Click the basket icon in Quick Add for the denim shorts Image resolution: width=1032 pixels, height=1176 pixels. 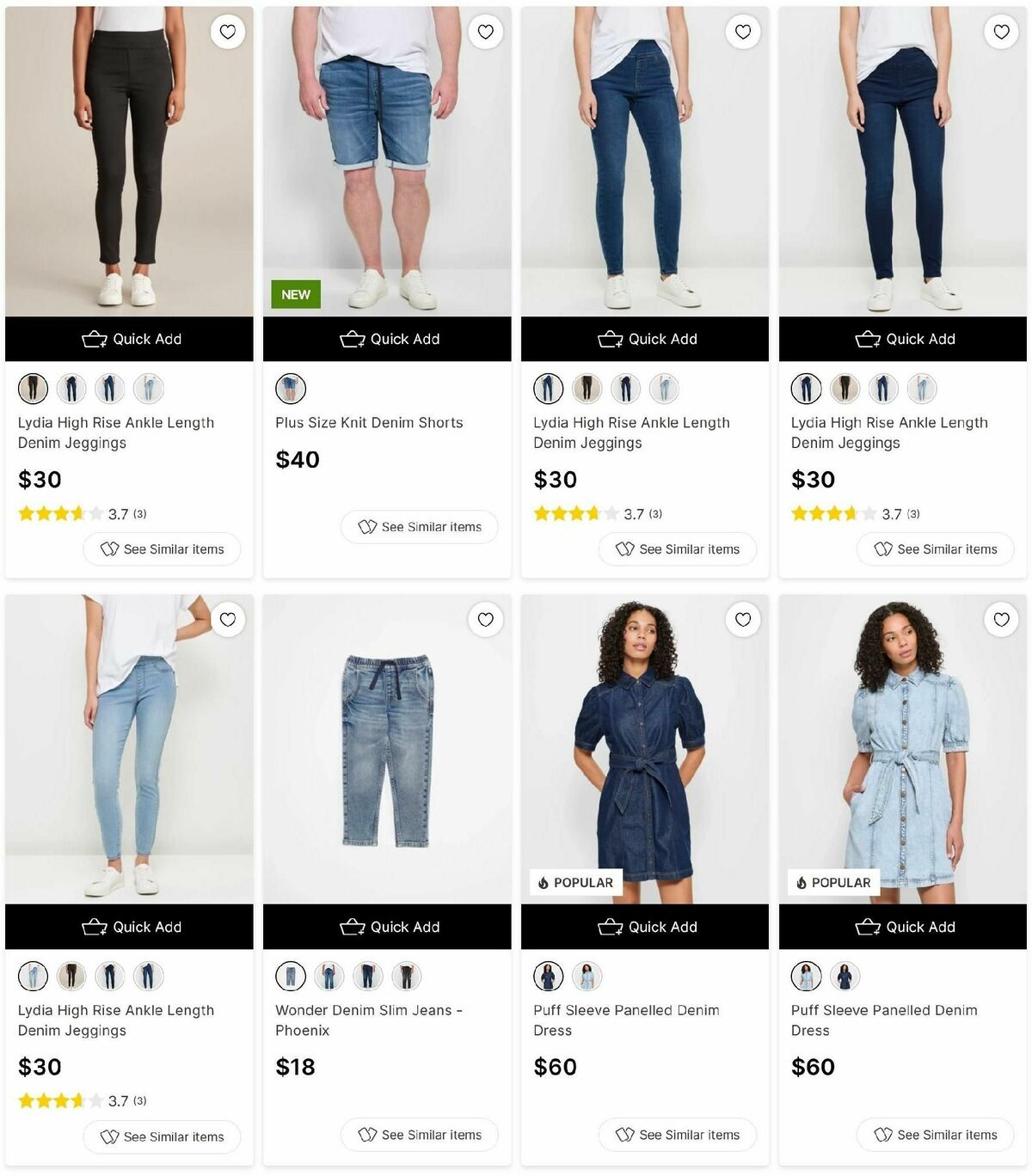pos(353,339)
